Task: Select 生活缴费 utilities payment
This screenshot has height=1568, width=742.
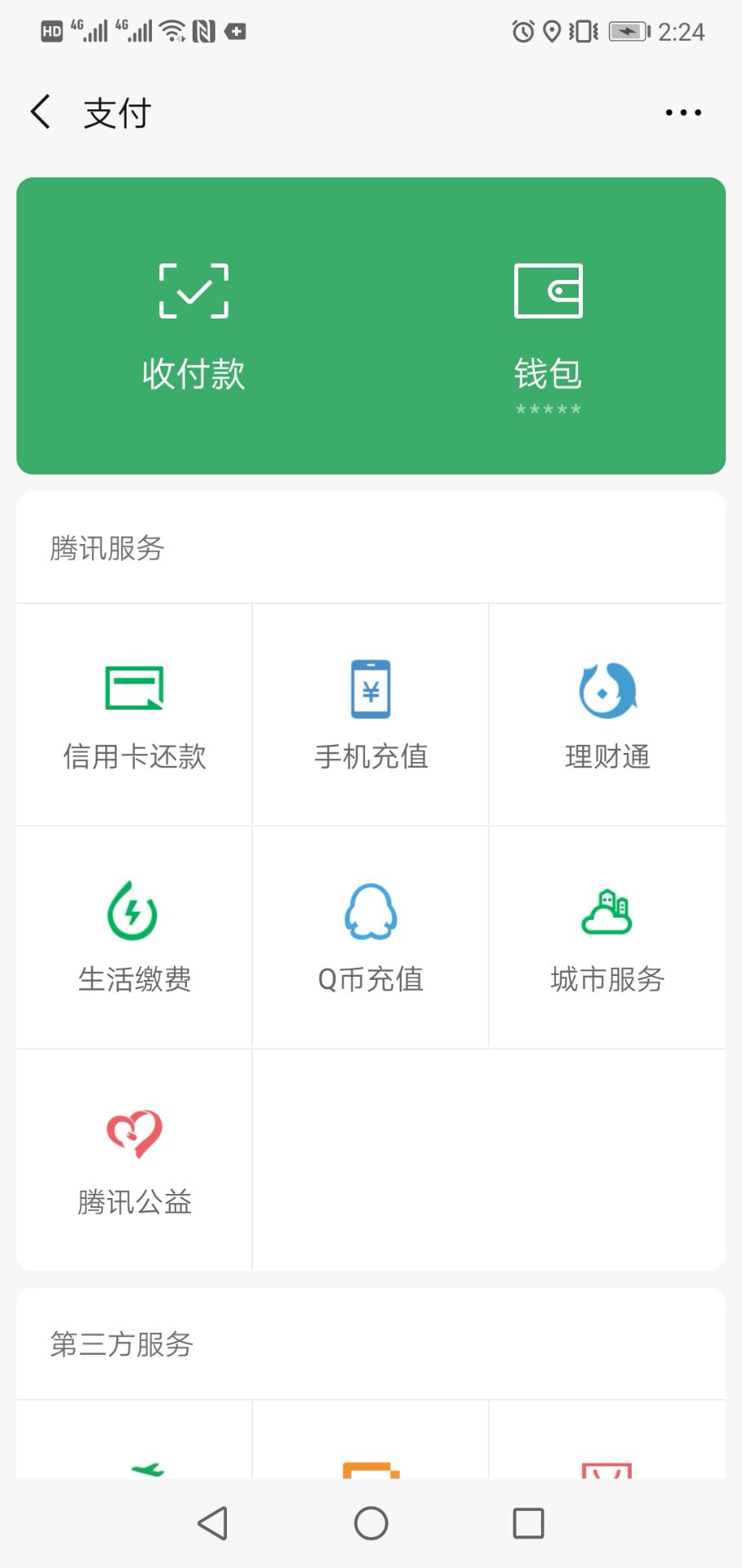Action: (135, 935)
